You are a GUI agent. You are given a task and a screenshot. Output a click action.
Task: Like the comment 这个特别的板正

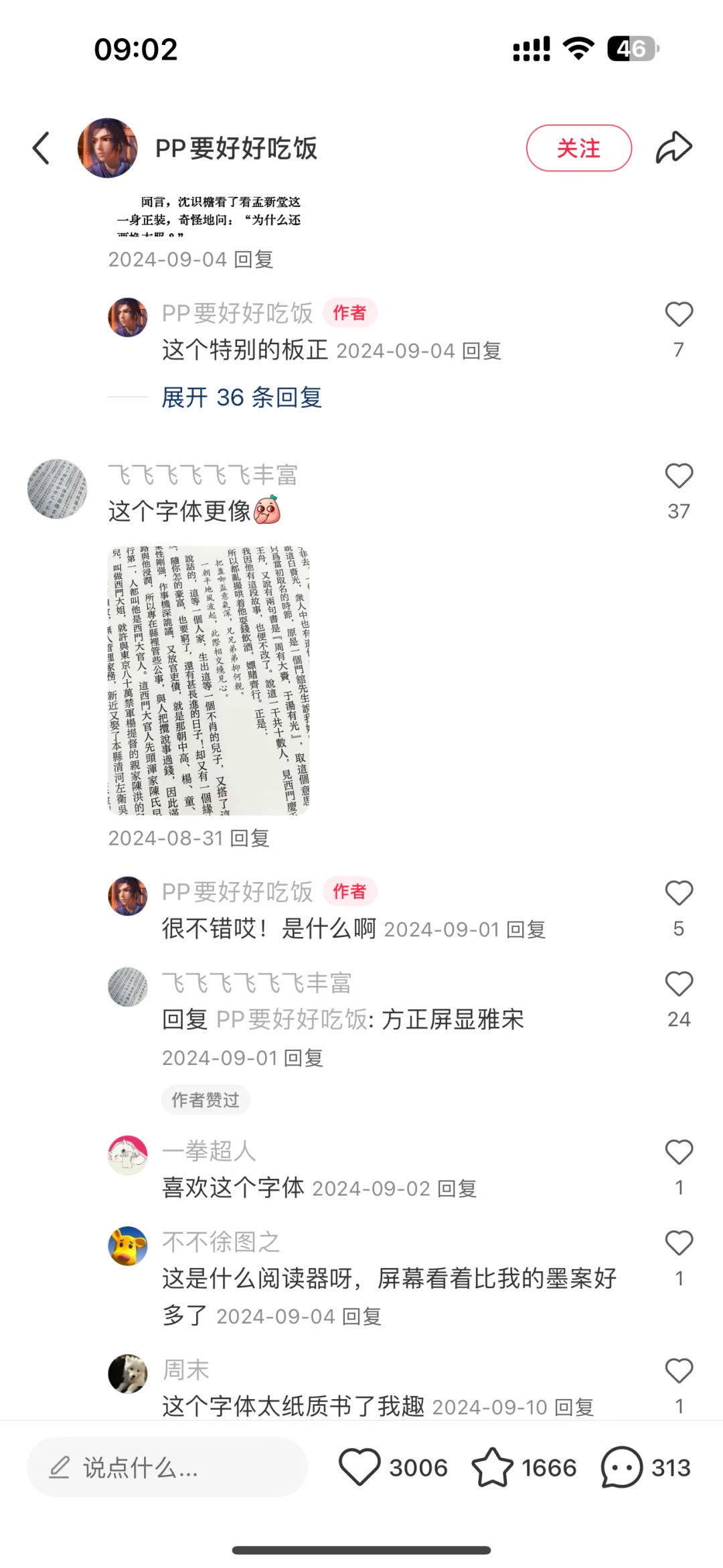(679, 314)
